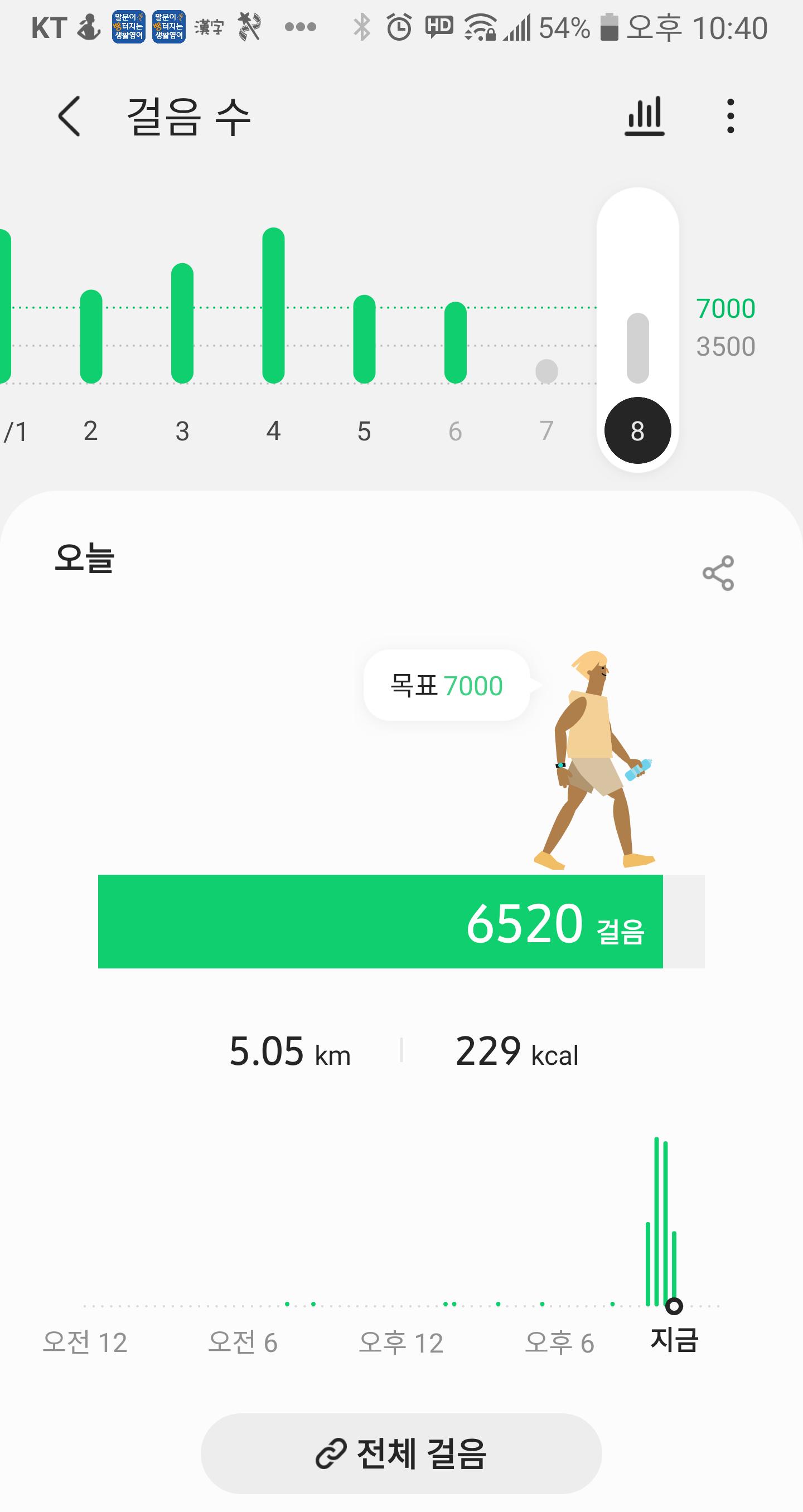Screen dimensions: 803x1512
Task: Go back from the 걸음 수 screen
Action: [69, 116]
